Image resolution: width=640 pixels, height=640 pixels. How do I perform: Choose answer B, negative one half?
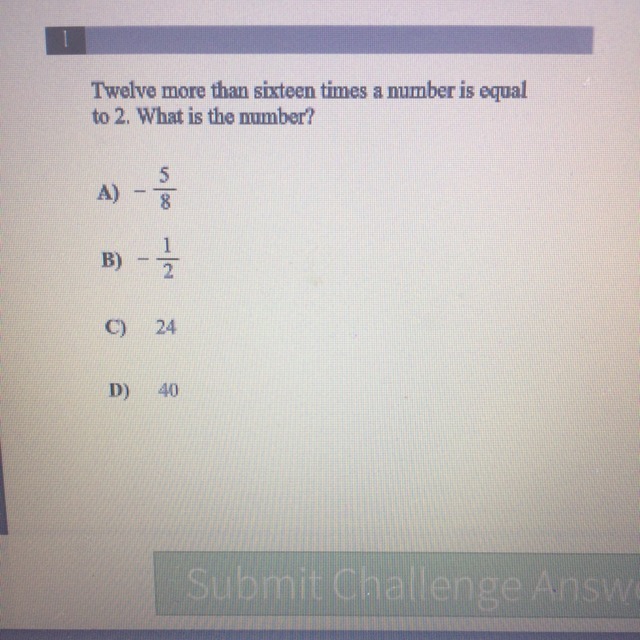(140, 259)
